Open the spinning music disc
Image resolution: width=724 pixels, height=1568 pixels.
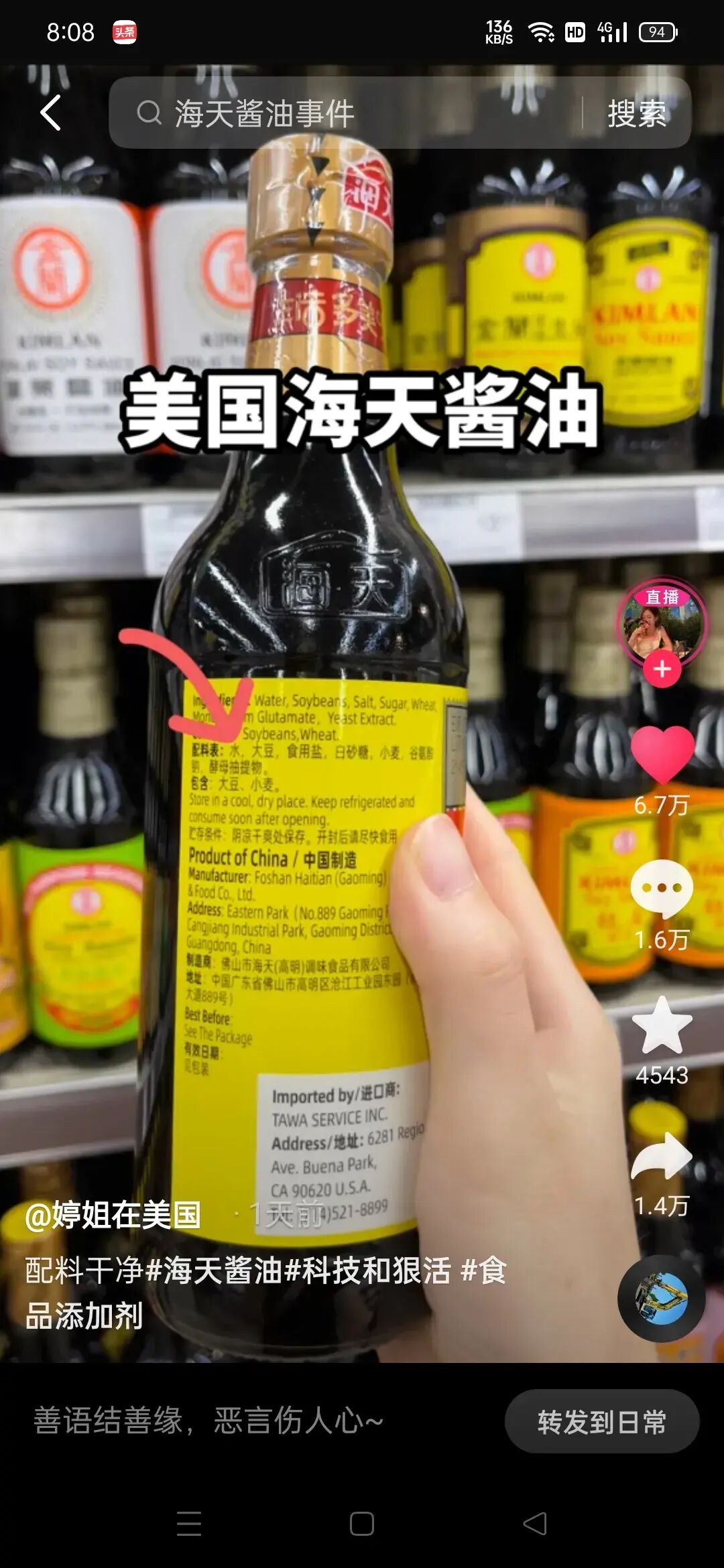(x=661, y=1298)
